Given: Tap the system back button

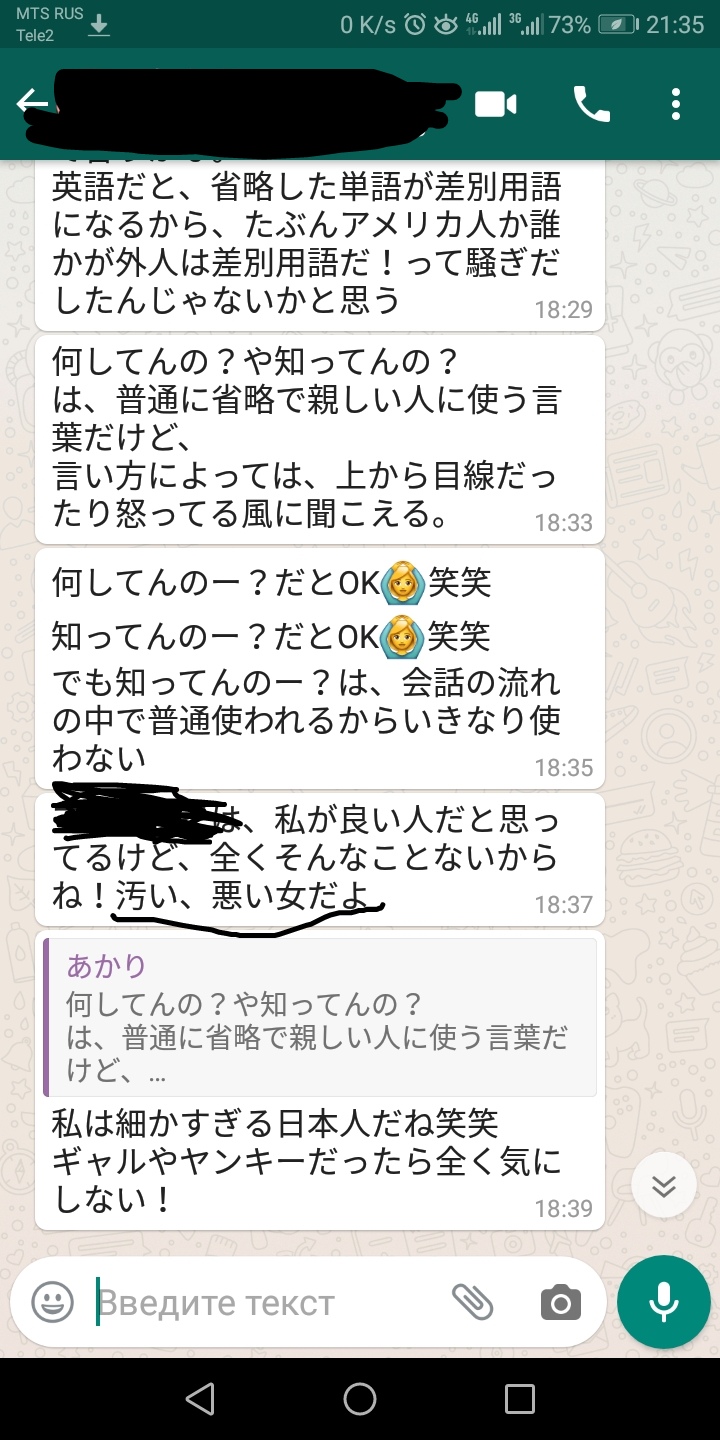Looking at the screenshot, I should (200, 1398).
